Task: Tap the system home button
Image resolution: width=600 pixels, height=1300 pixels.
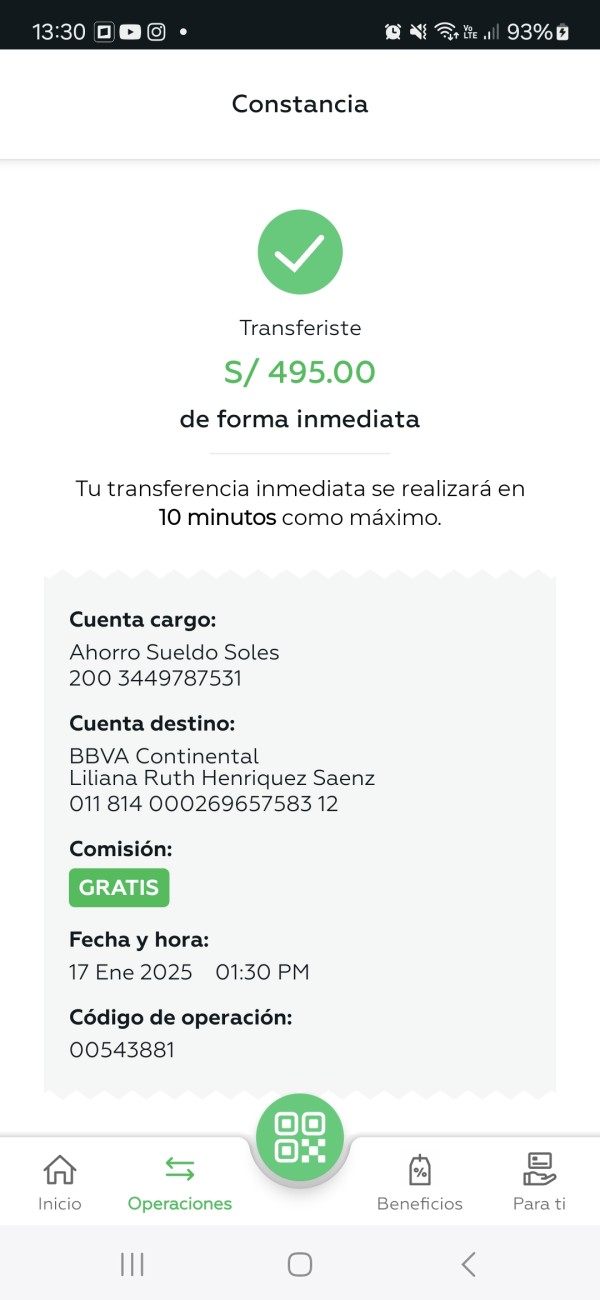Action: tap(300, 1264)
